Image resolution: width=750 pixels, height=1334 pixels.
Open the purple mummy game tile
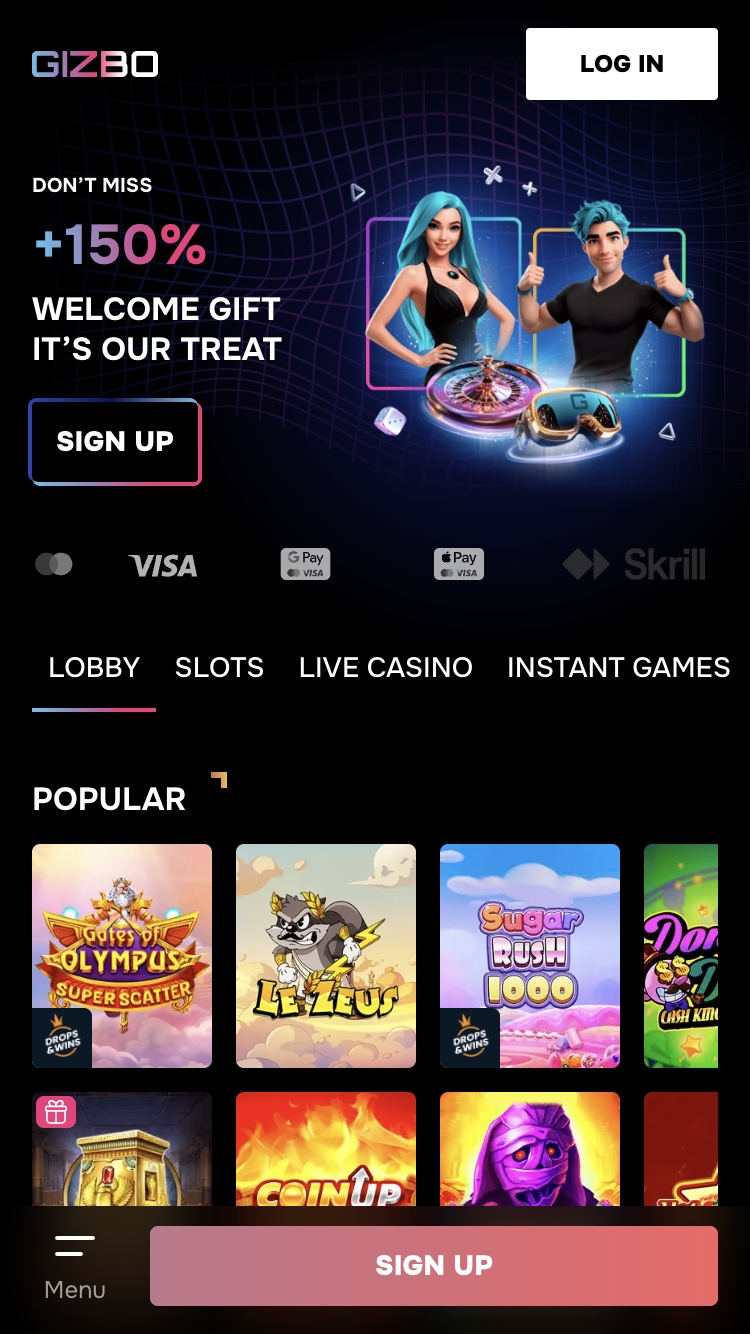point(530,1150)
